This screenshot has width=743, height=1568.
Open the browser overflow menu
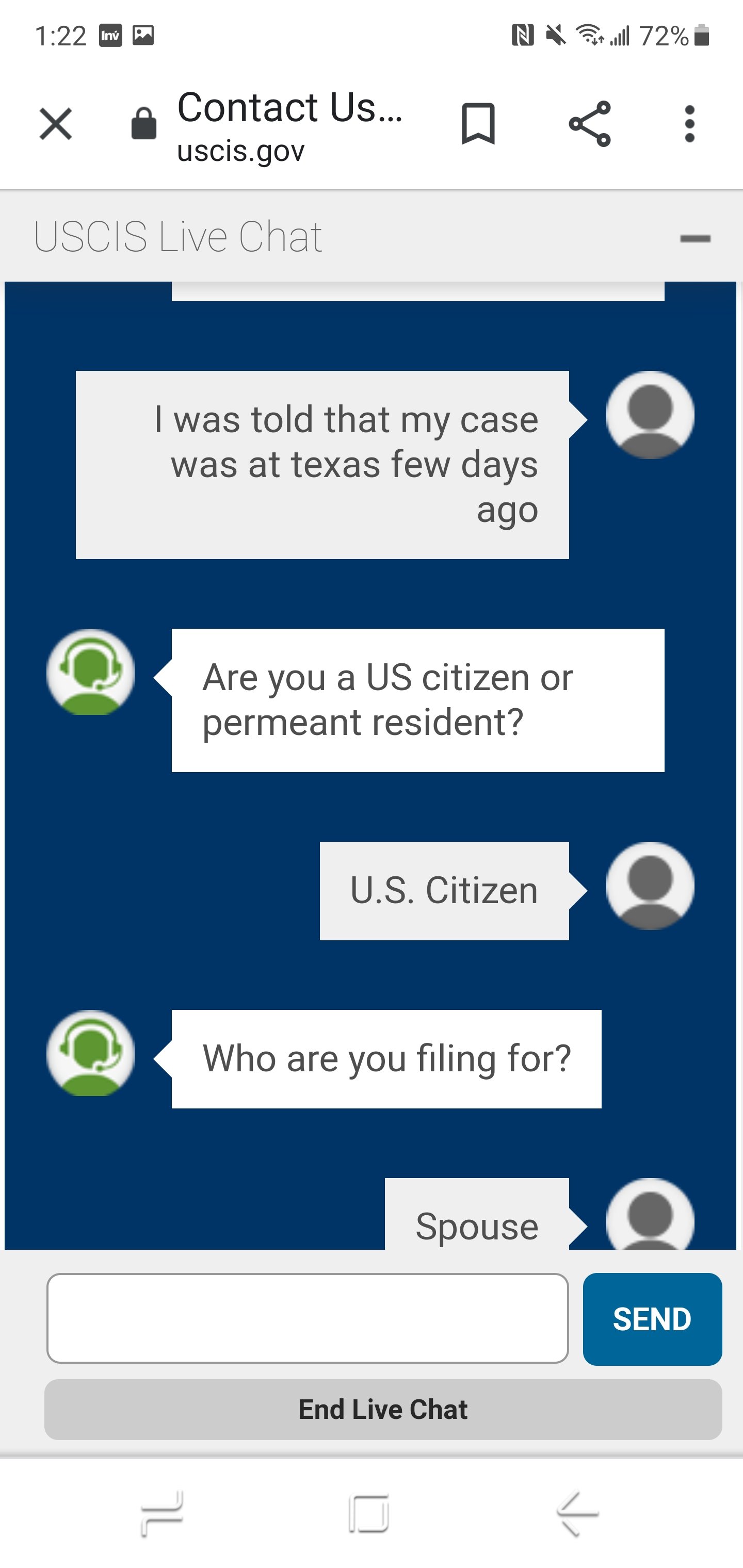689,124
